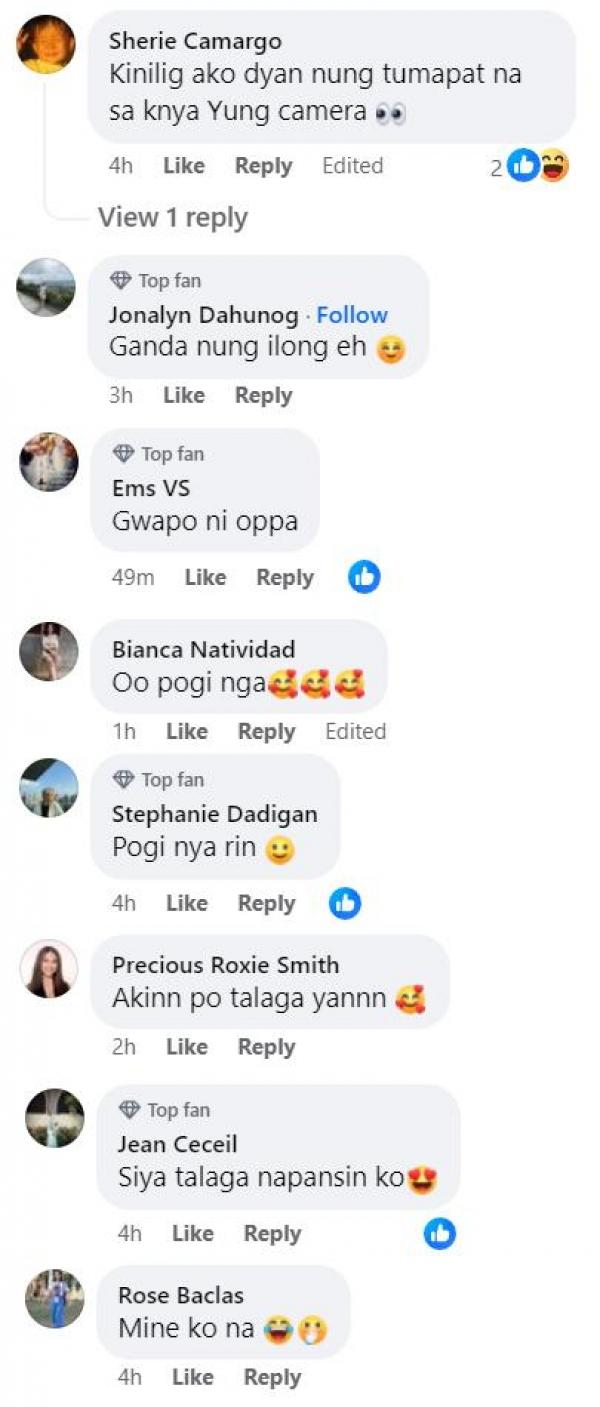Follow Jonalyn Dahunog

point(352,315)
